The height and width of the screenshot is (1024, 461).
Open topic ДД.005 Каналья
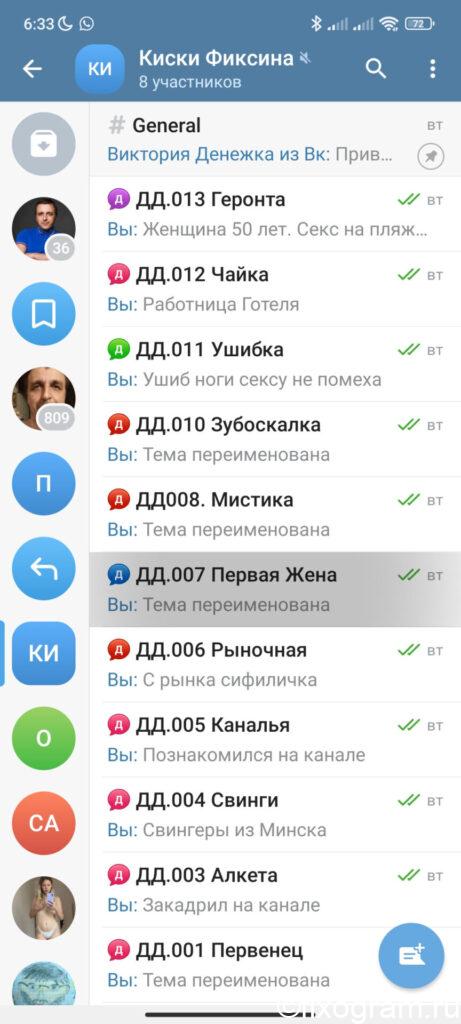coord(275,740)
